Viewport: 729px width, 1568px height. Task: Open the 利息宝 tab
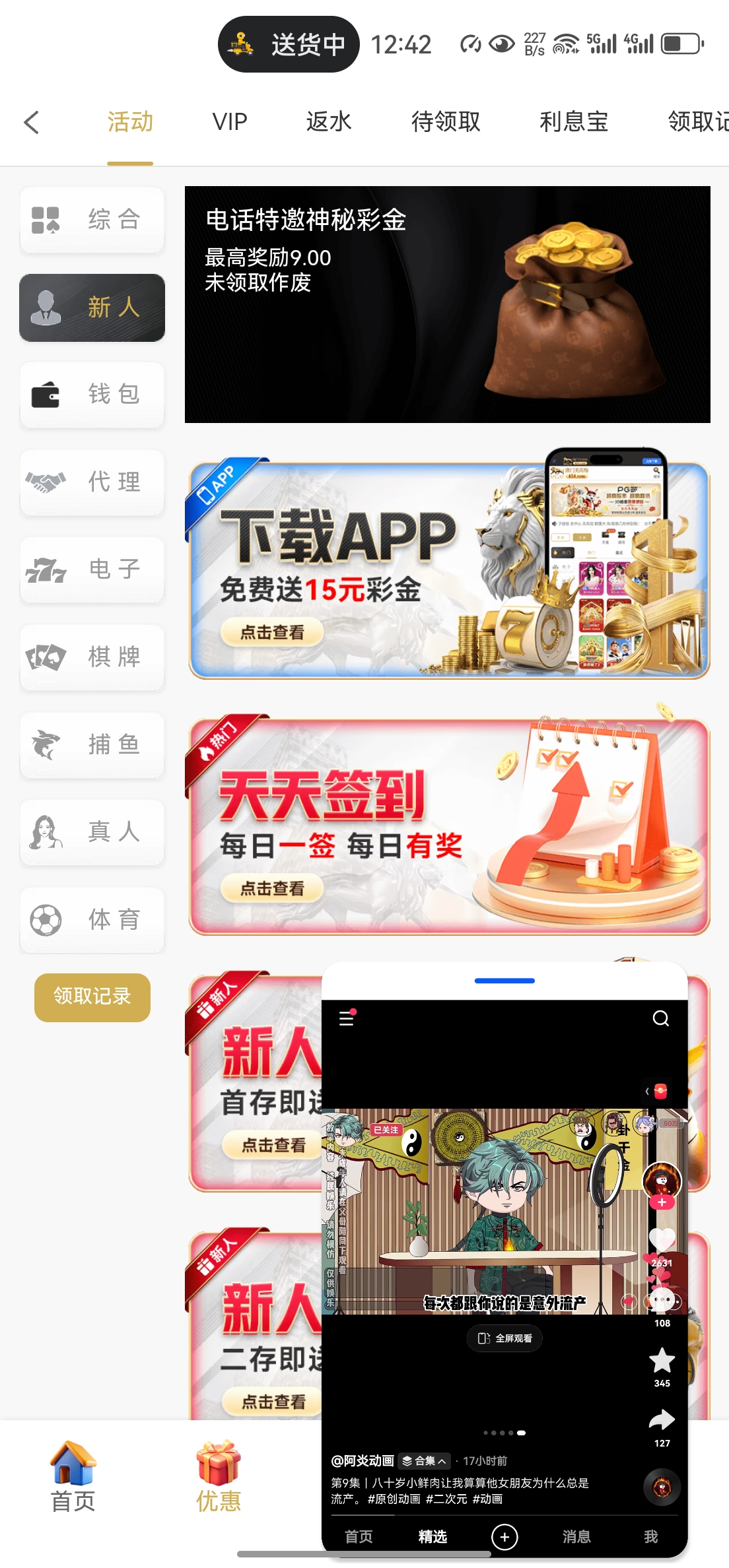point(573,122)
